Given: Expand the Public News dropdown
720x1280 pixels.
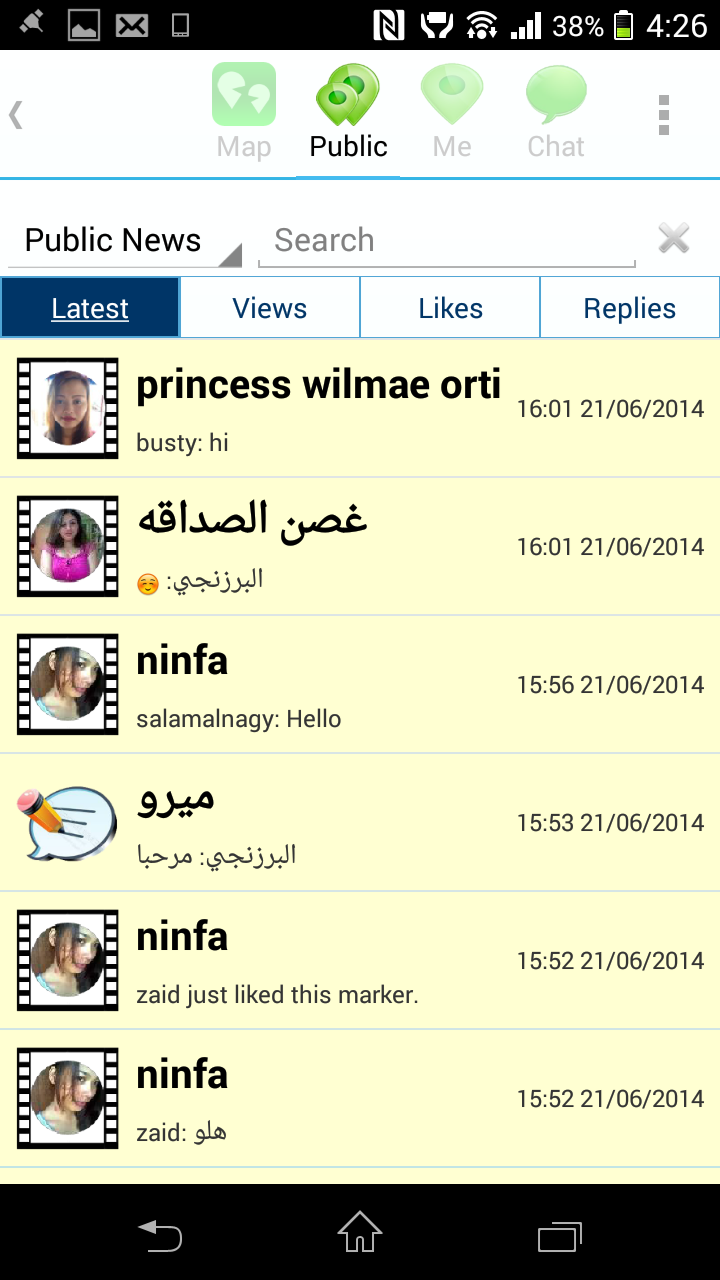Looking at the screenshot, I should (124, 241).
